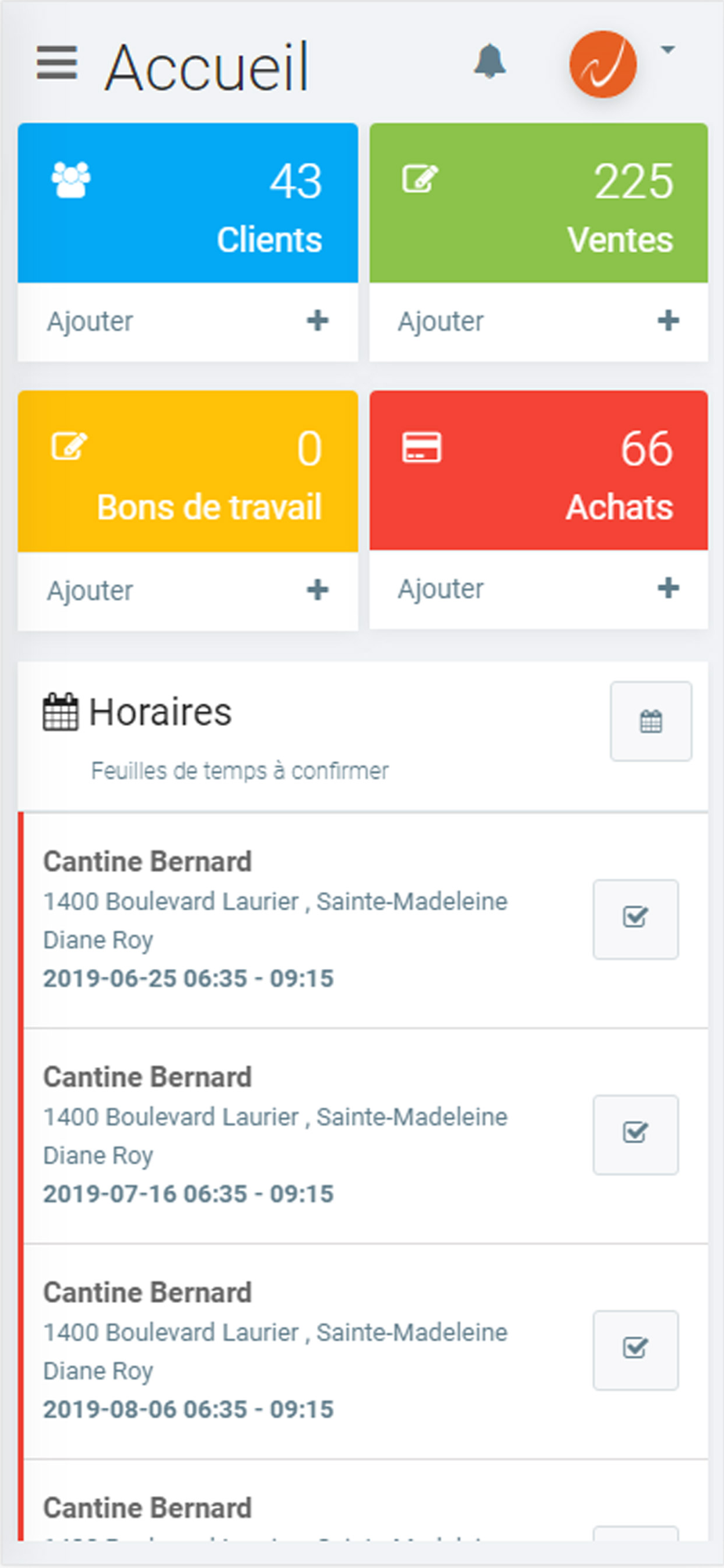The image size is (724, 1568).
Task: Open the notifications bell
Action: (490, 61)
